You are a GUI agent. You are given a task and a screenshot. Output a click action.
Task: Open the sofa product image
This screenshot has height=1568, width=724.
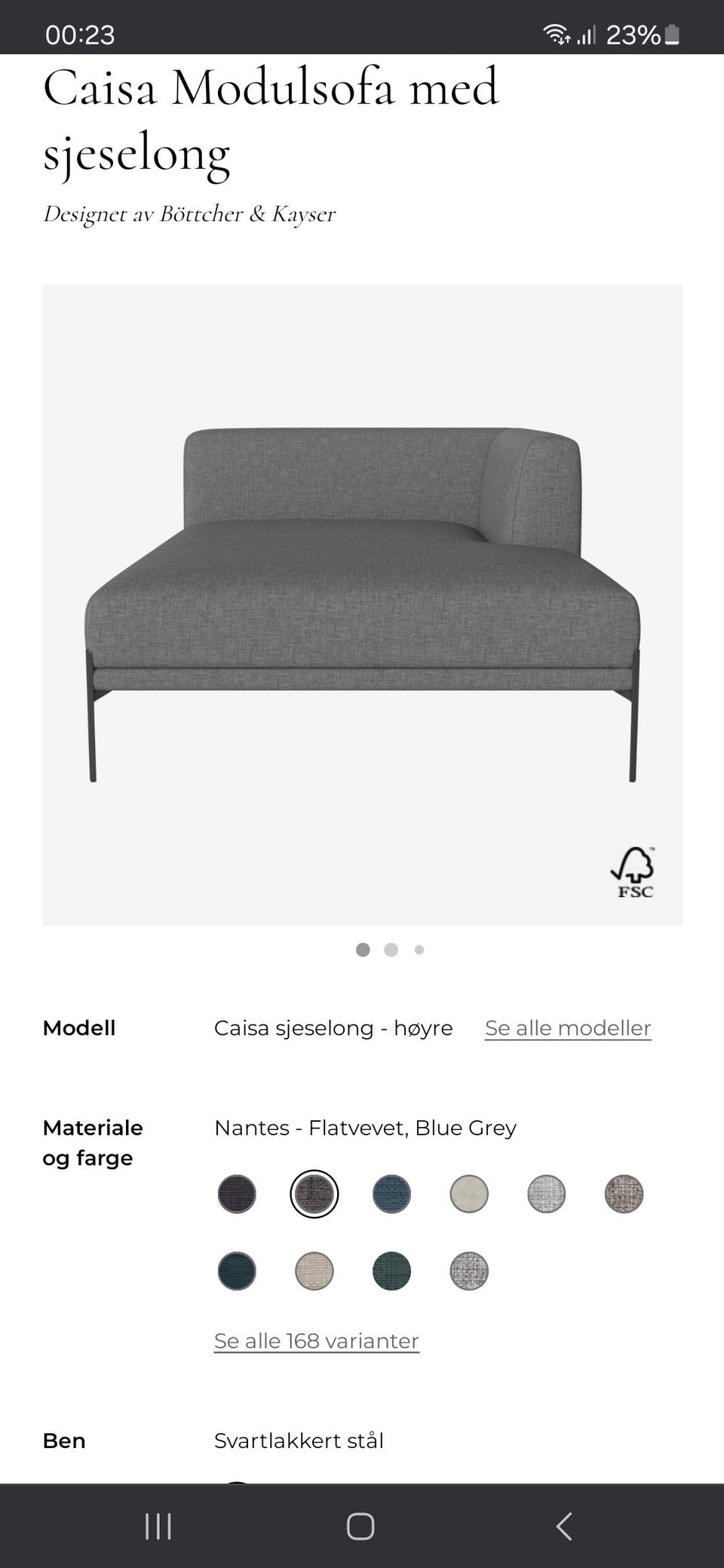pos(363,605)
